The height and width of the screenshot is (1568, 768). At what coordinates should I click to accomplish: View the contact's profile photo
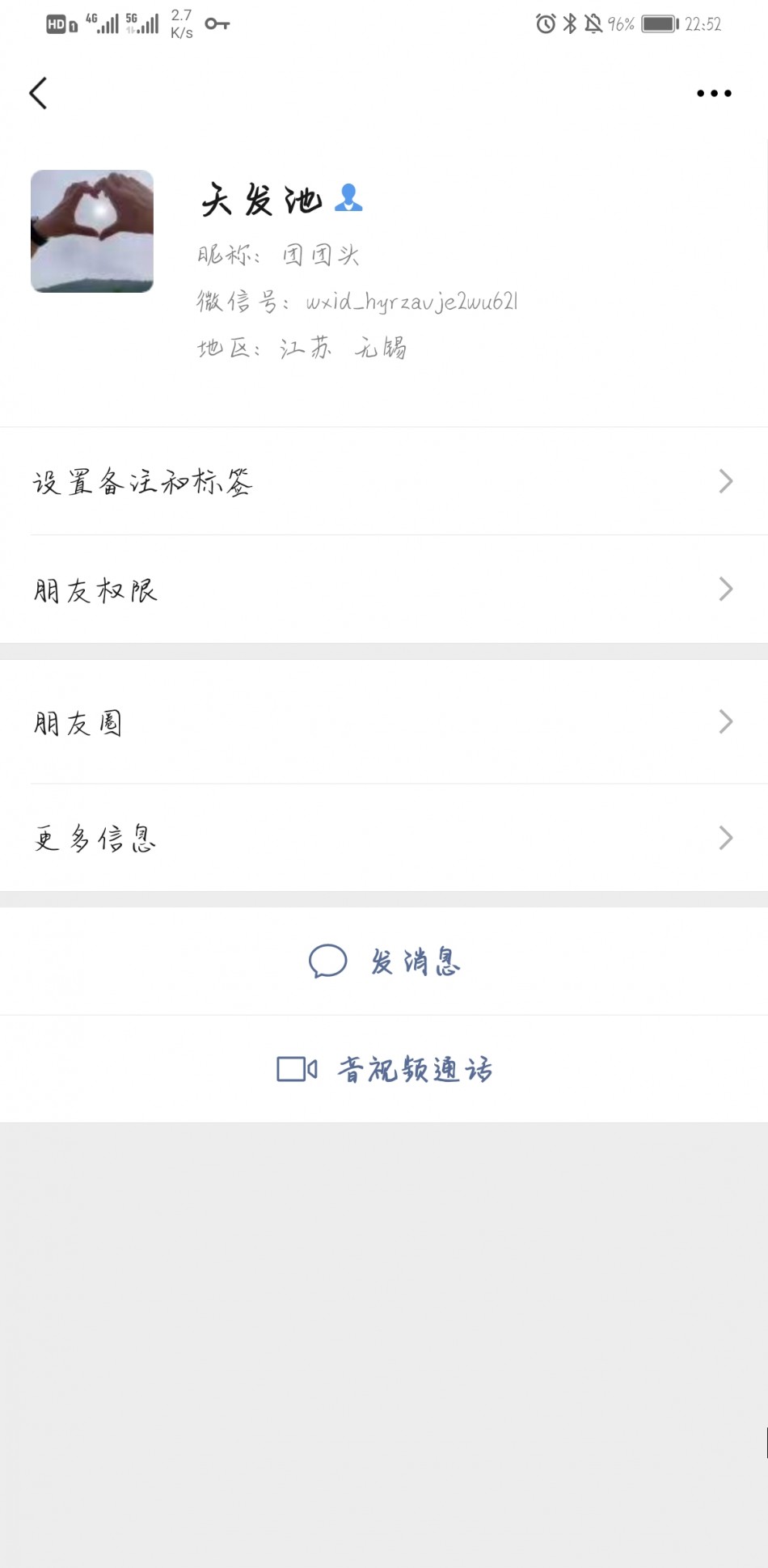[92, 231]
